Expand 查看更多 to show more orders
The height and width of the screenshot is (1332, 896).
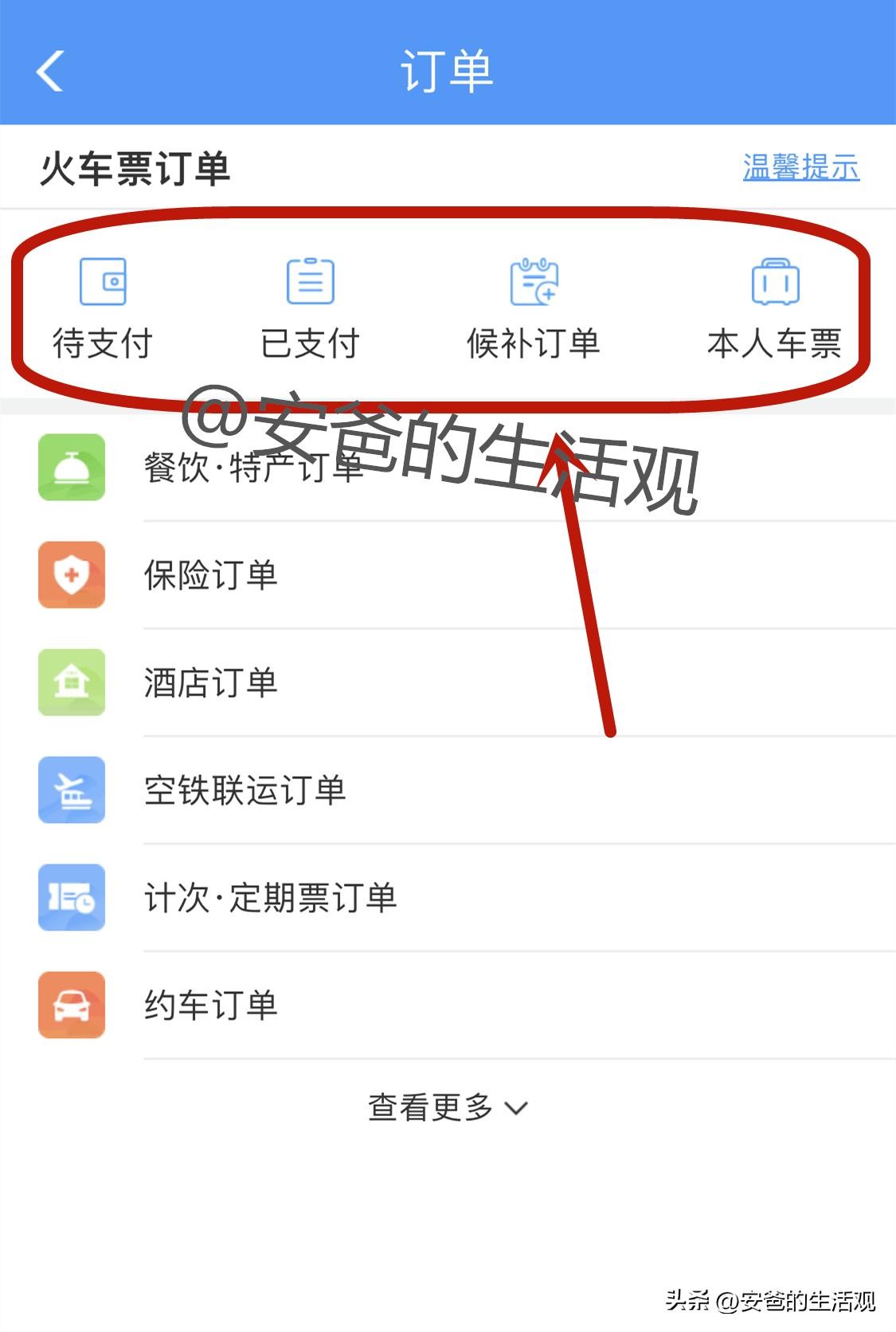click(x=447, y=1107)
